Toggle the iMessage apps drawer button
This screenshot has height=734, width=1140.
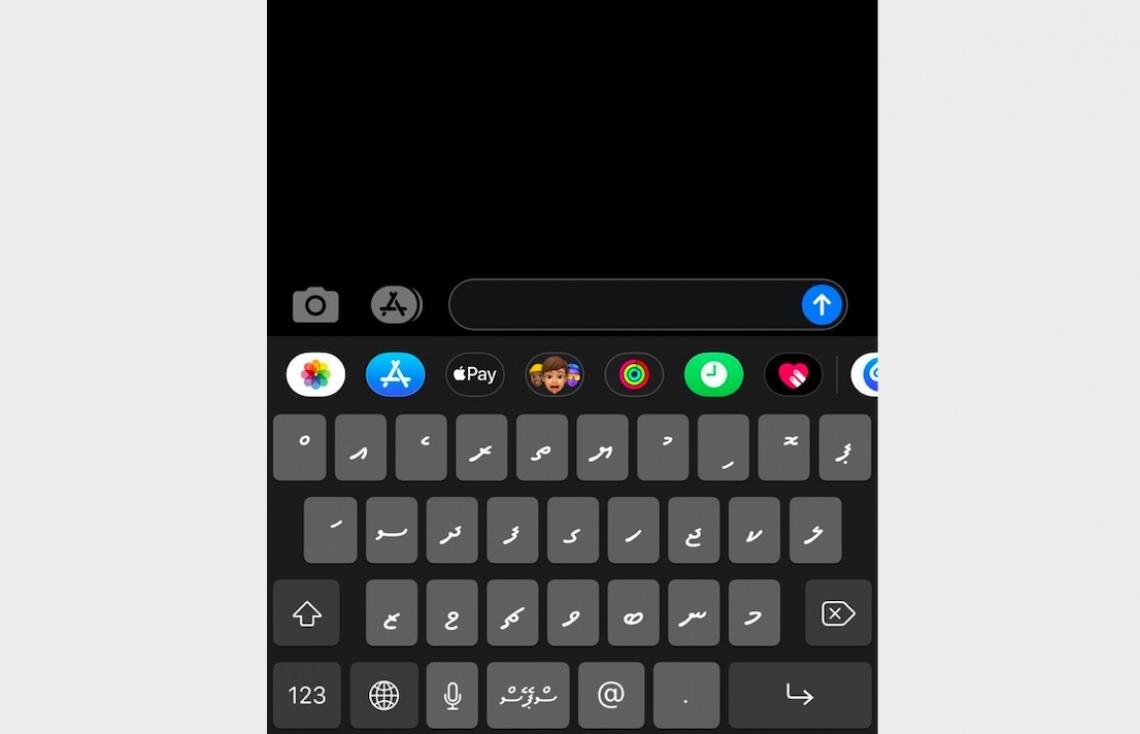[396, 305]
